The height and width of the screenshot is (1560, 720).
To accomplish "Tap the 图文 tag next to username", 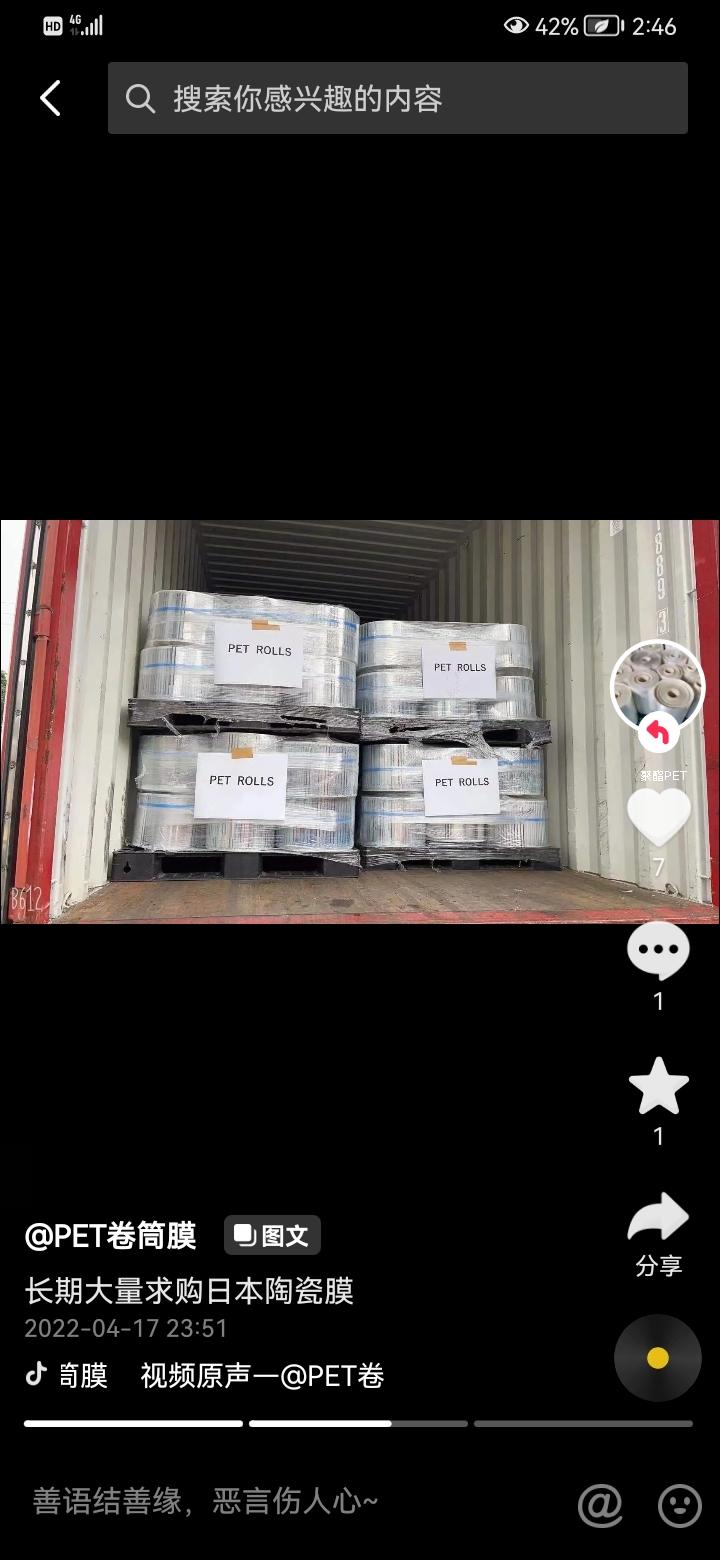I will (x=272, y=1236).
